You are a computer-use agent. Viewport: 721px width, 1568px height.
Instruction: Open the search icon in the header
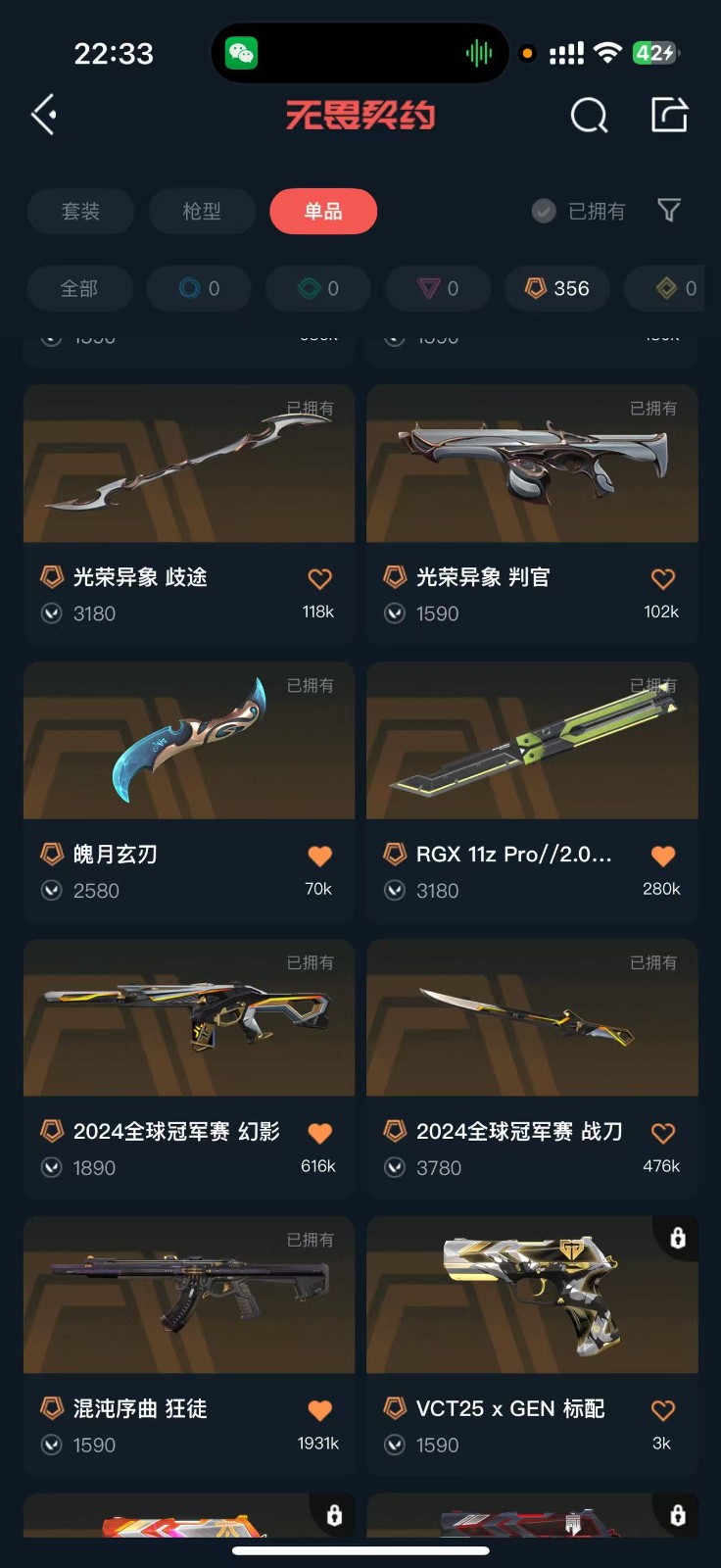(x=589, y=115)
